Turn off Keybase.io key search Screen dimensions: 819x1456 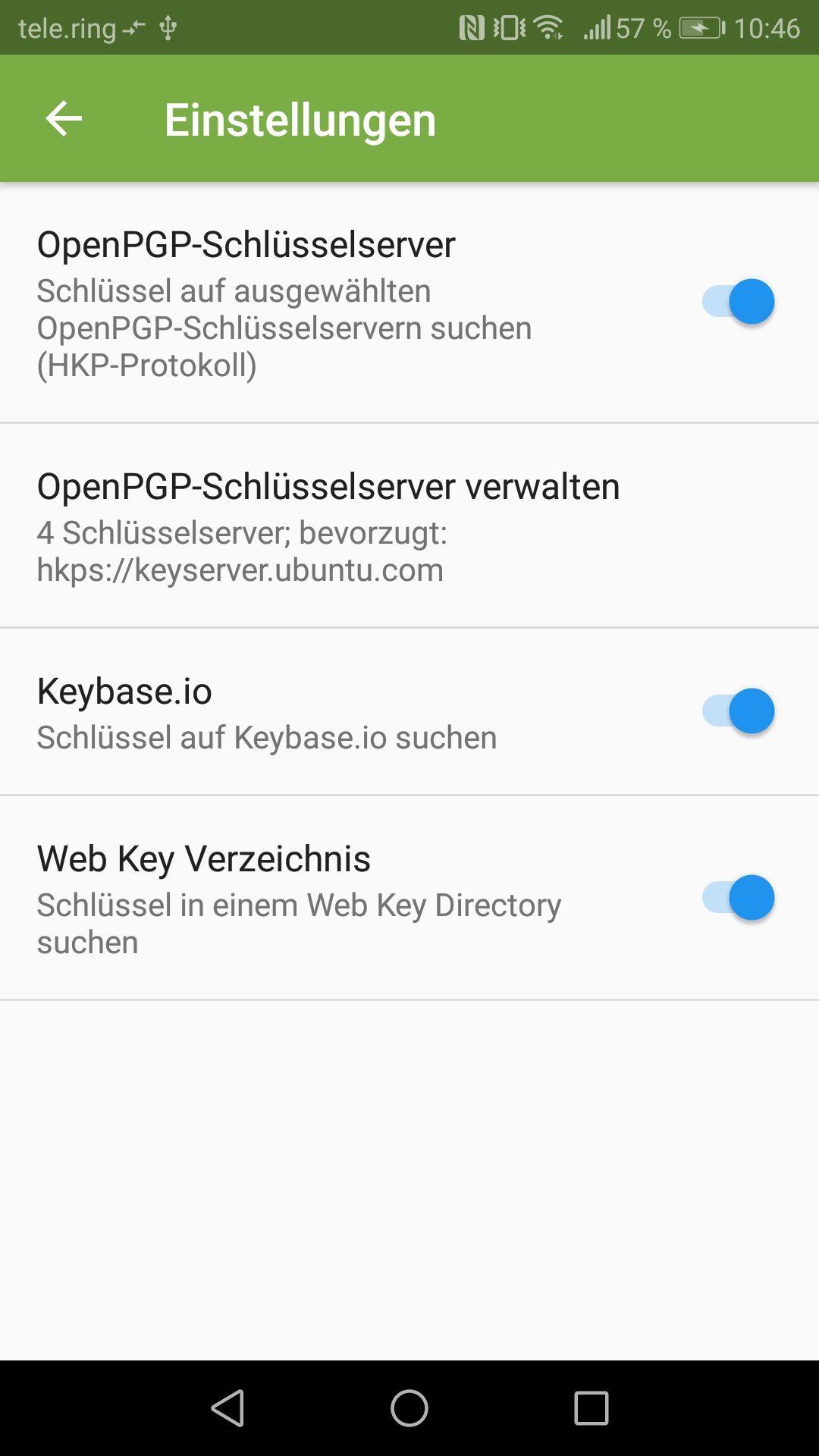click(x=738, y=711)
